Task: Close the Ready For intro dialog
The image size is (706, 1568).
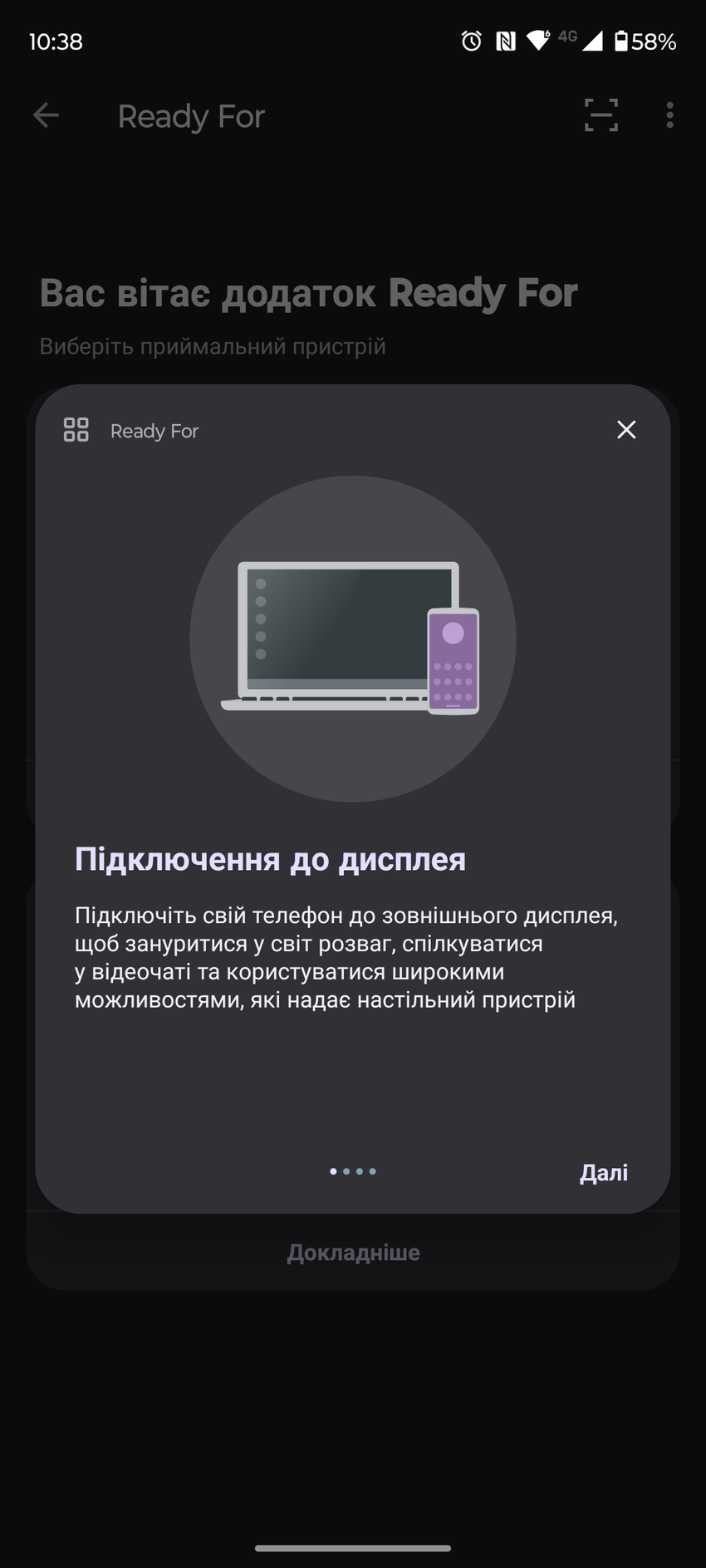Action: [x=626, y=429]
